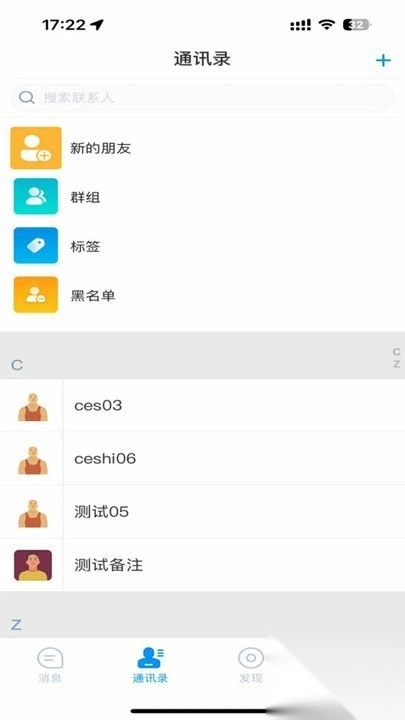Tap the plus icon to add a contact
Viewport: 405px width, 720px height.
point(383,60)
